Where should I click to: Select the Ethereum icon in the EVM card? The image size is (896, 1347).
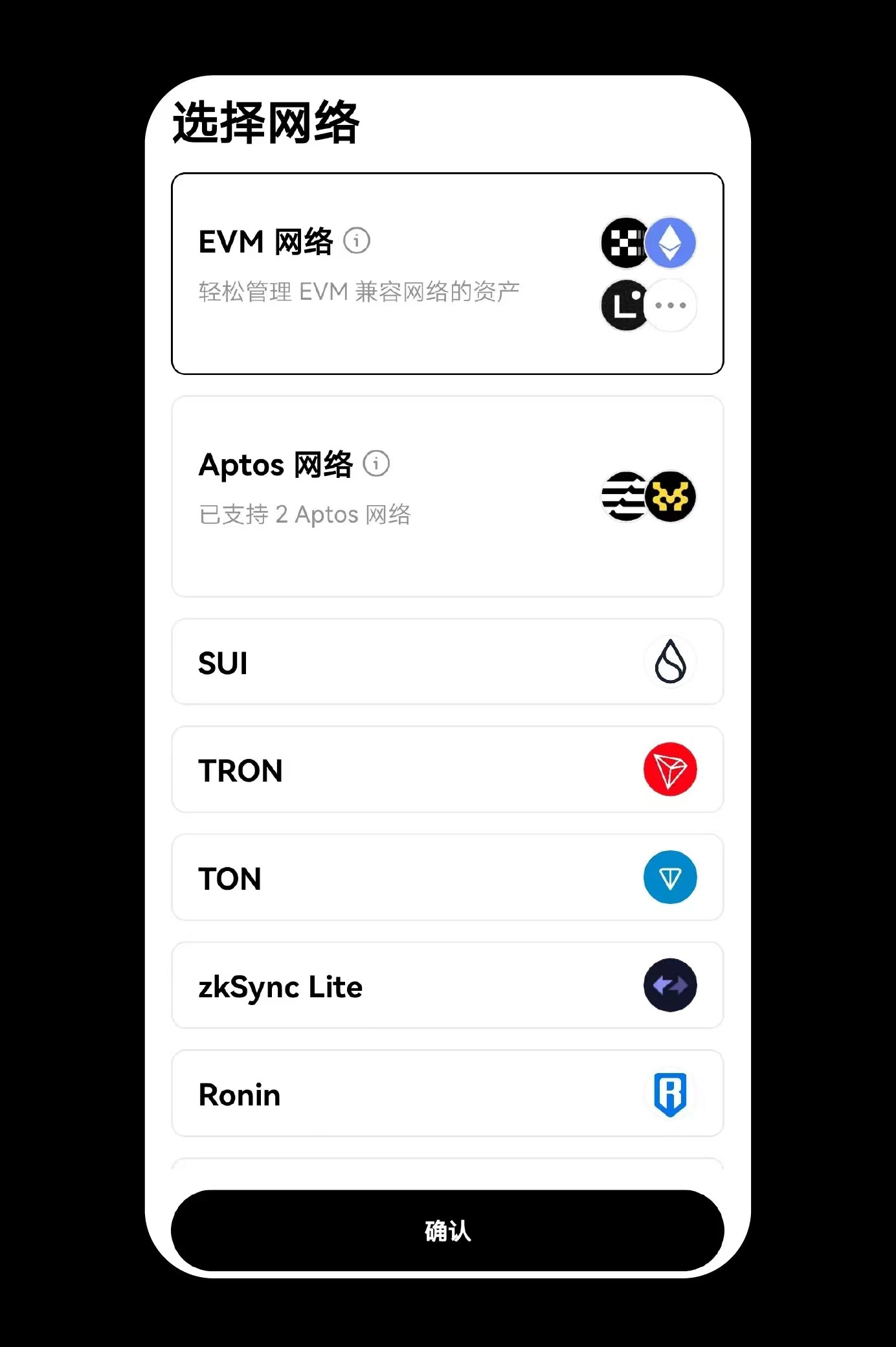(x=671, y=242)
